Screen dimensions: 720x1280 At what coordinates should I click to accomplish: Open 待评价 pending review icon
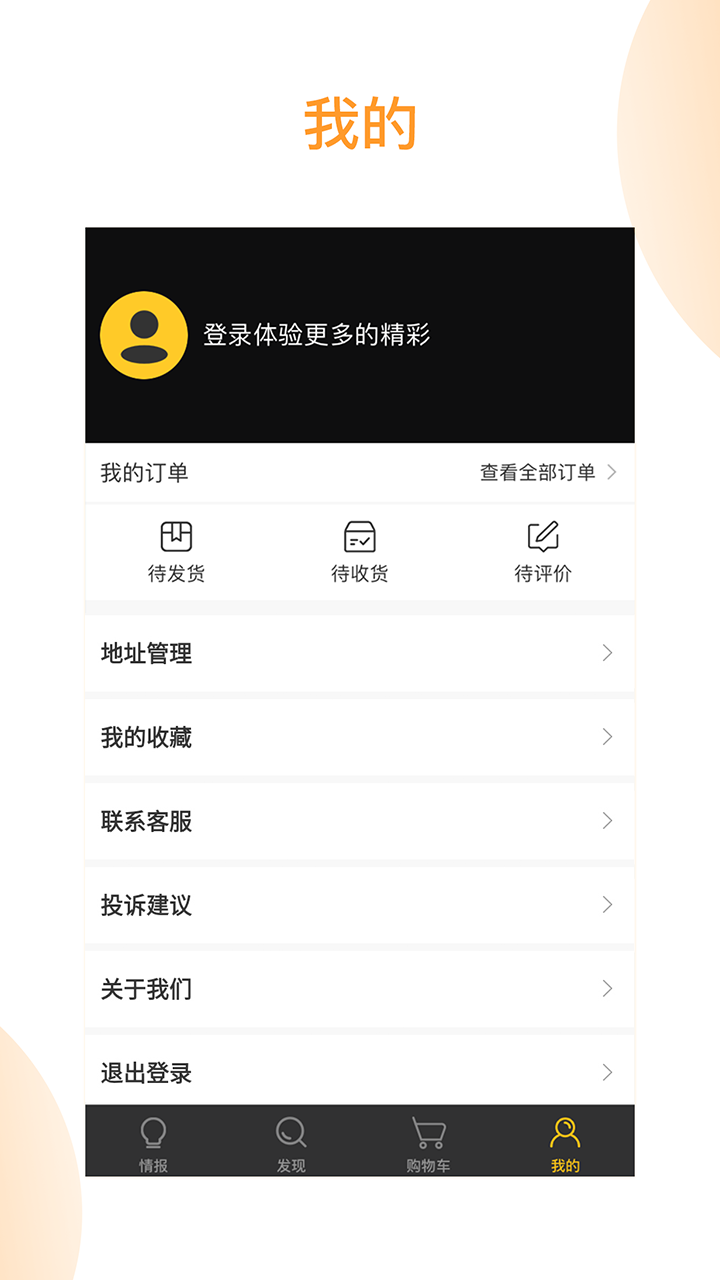pos(542,537)
